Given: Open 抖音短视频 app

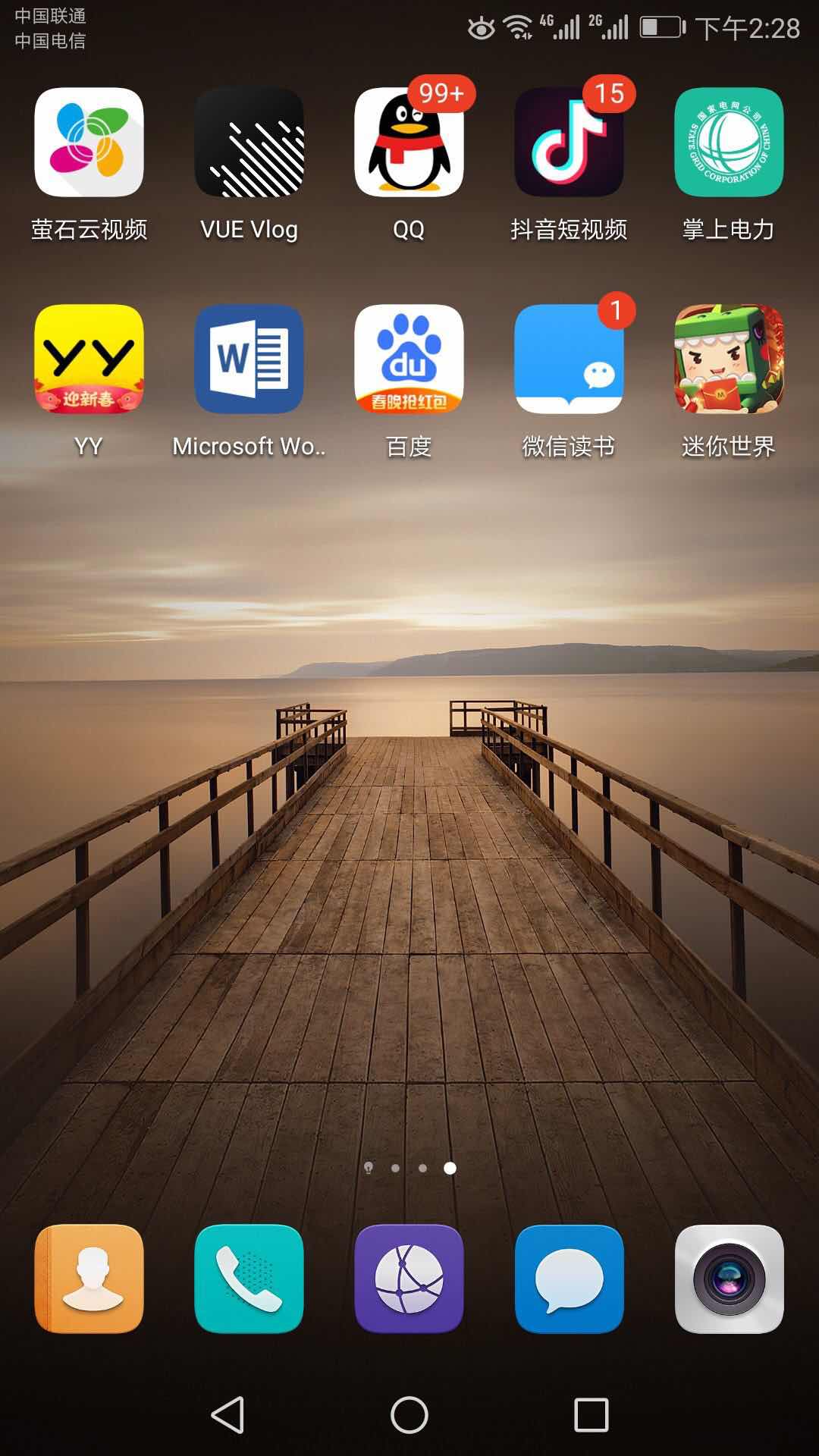Looking at the screenshot, I should [569, 143].
